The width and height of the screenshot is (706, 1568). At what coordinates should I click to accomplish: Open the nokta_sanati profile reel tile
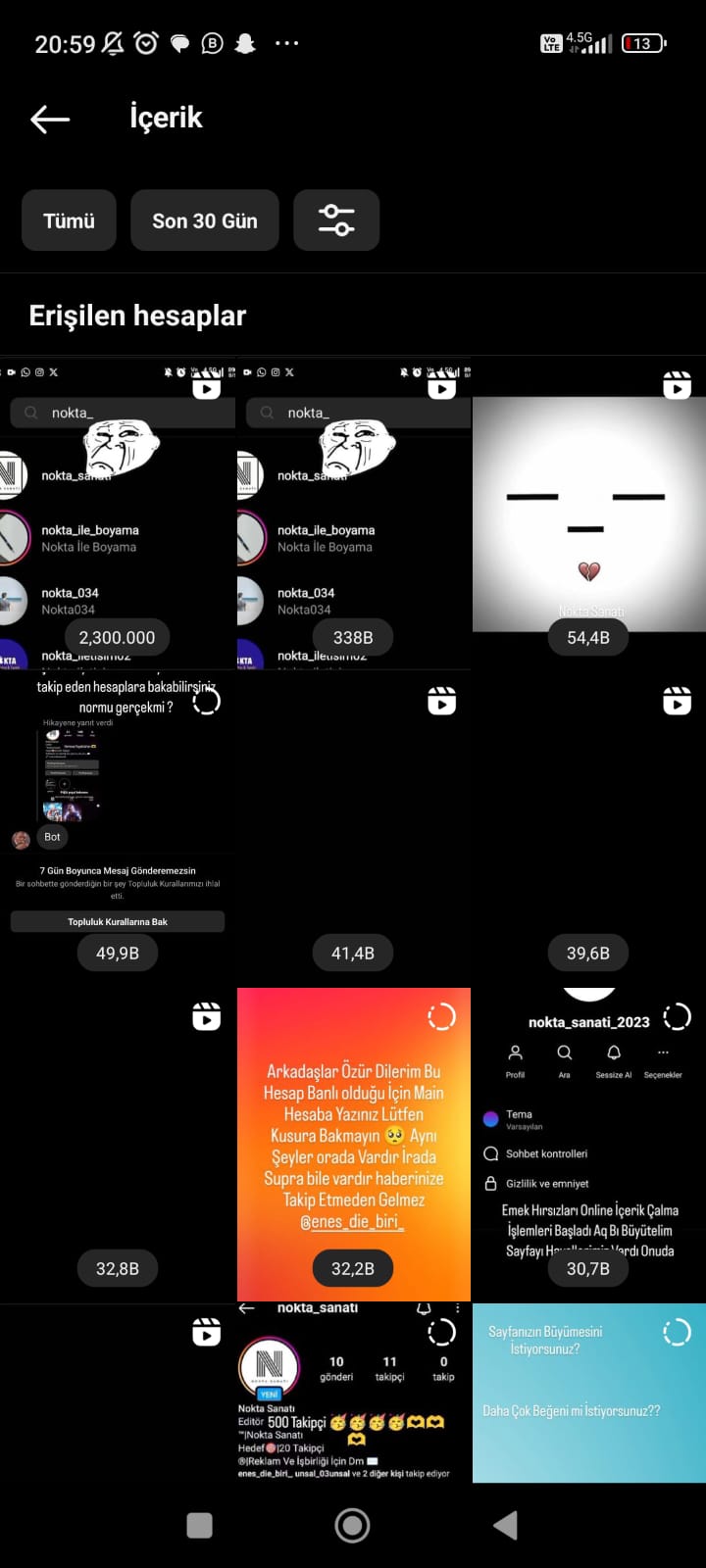[x=353, y=1393]
